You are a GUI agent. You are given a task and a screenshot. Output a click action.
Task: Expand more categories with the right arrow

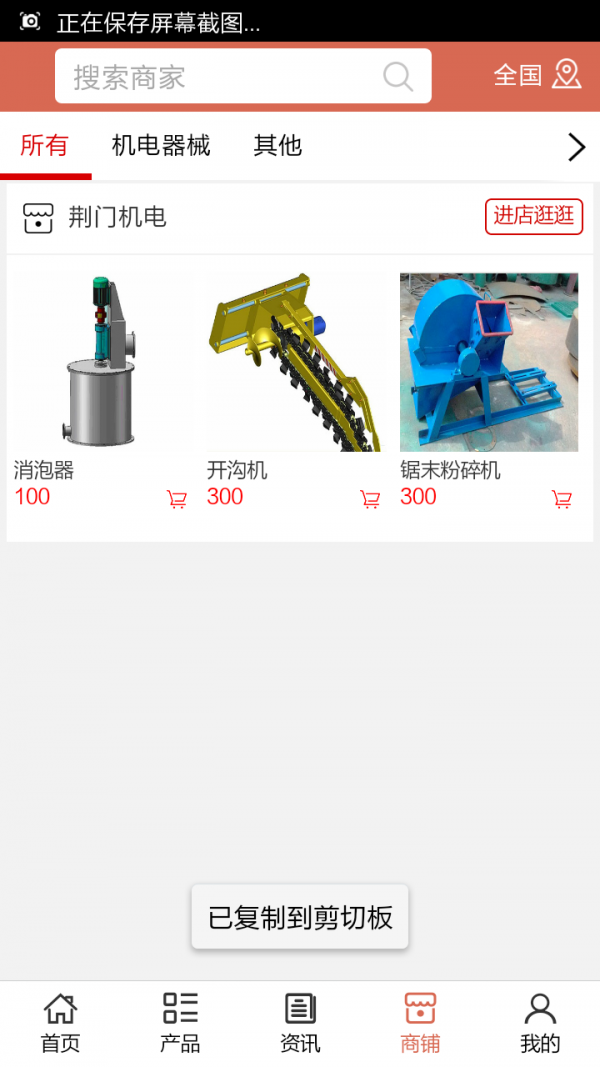577,147
